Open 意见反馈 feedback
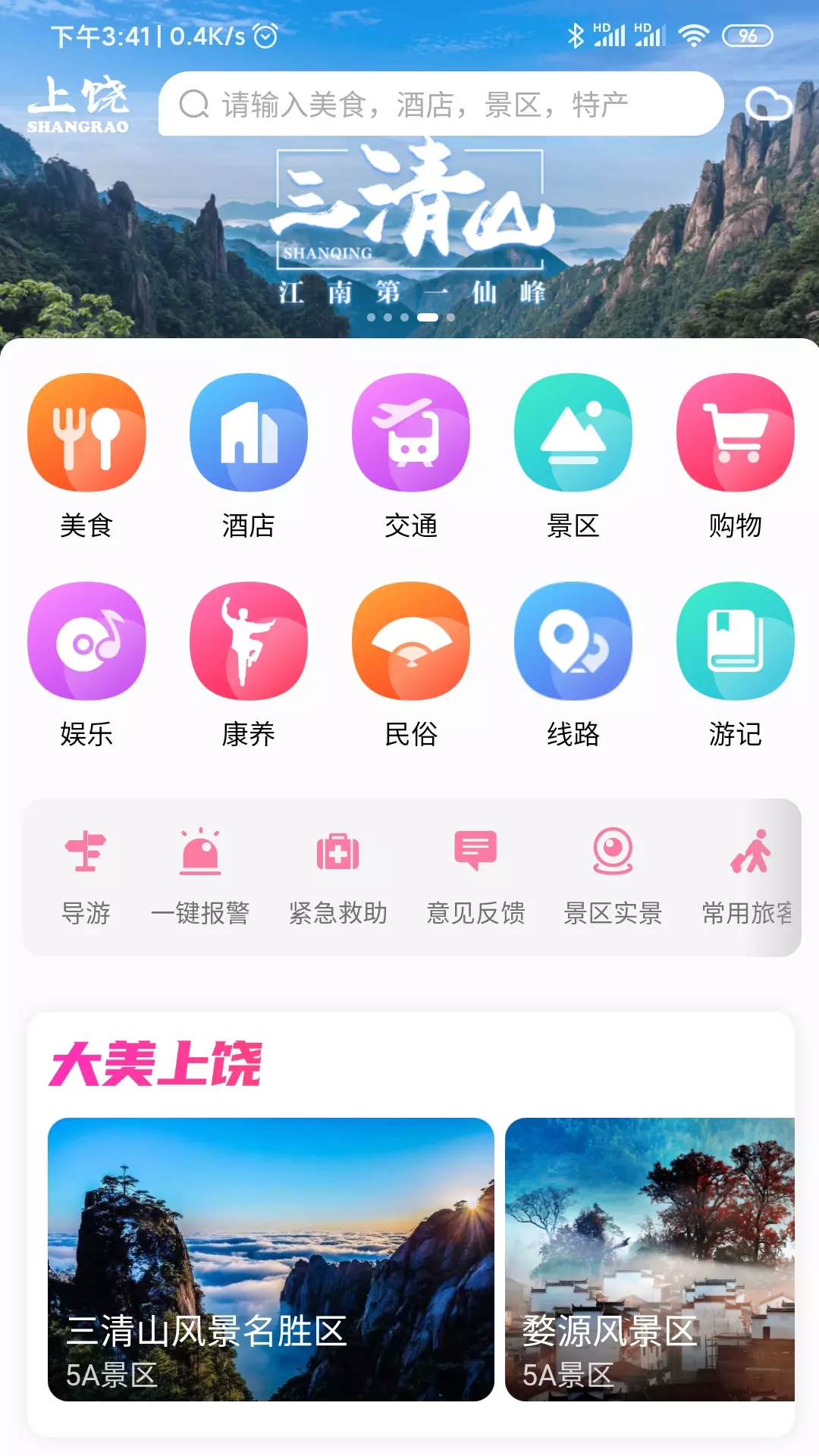This screenshot has height=1456, width=819. (475, 877)
